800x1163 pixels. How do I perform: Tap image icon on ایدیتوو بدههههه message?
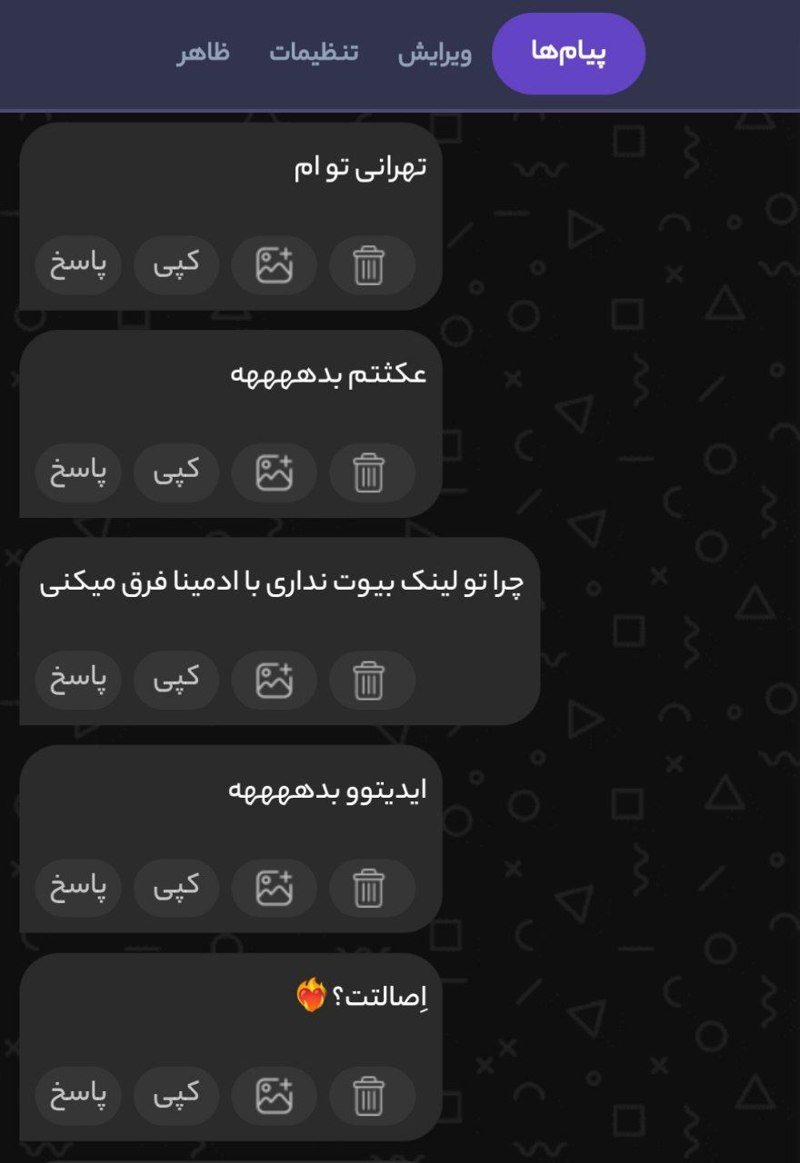pos(274,888)
